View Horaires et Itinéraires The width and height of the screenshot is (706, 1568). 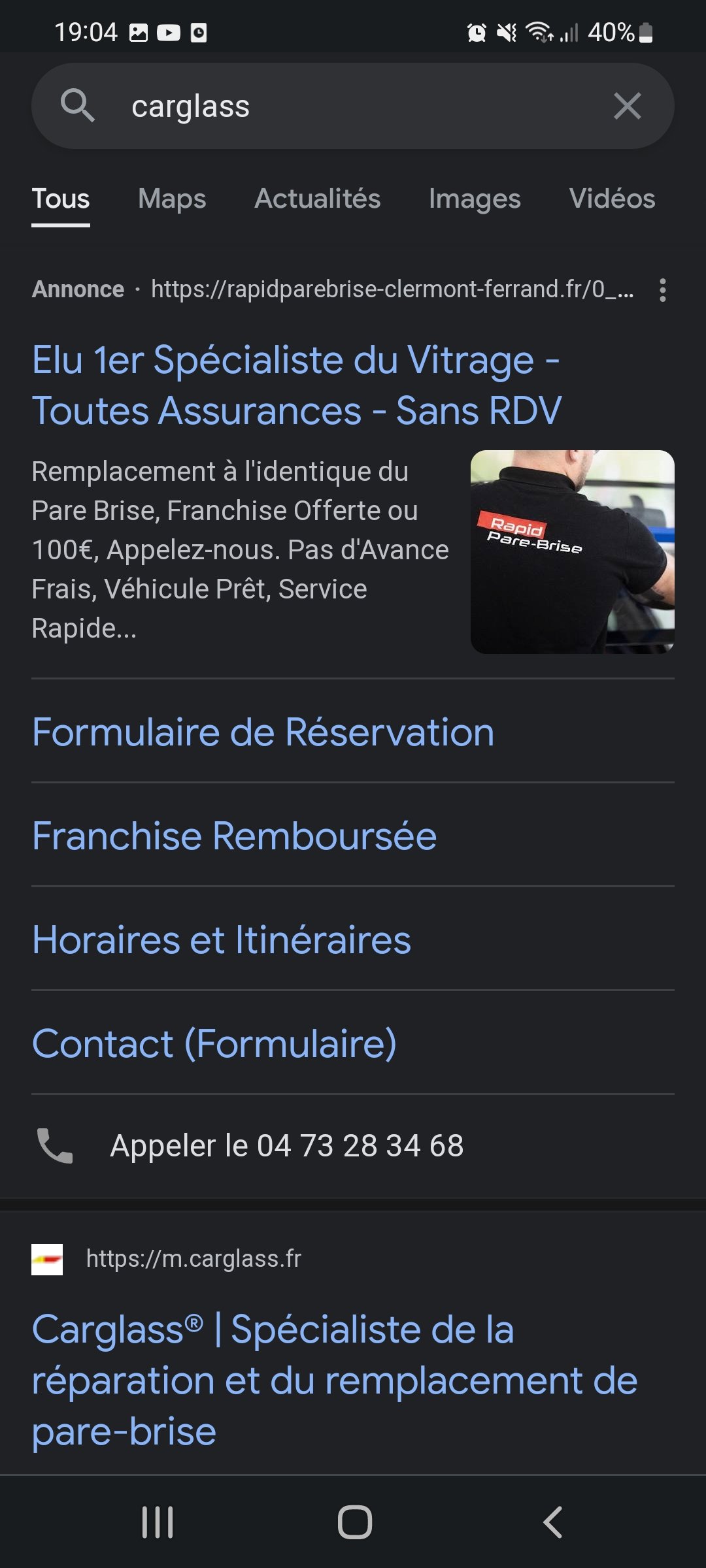click(222, 939)
